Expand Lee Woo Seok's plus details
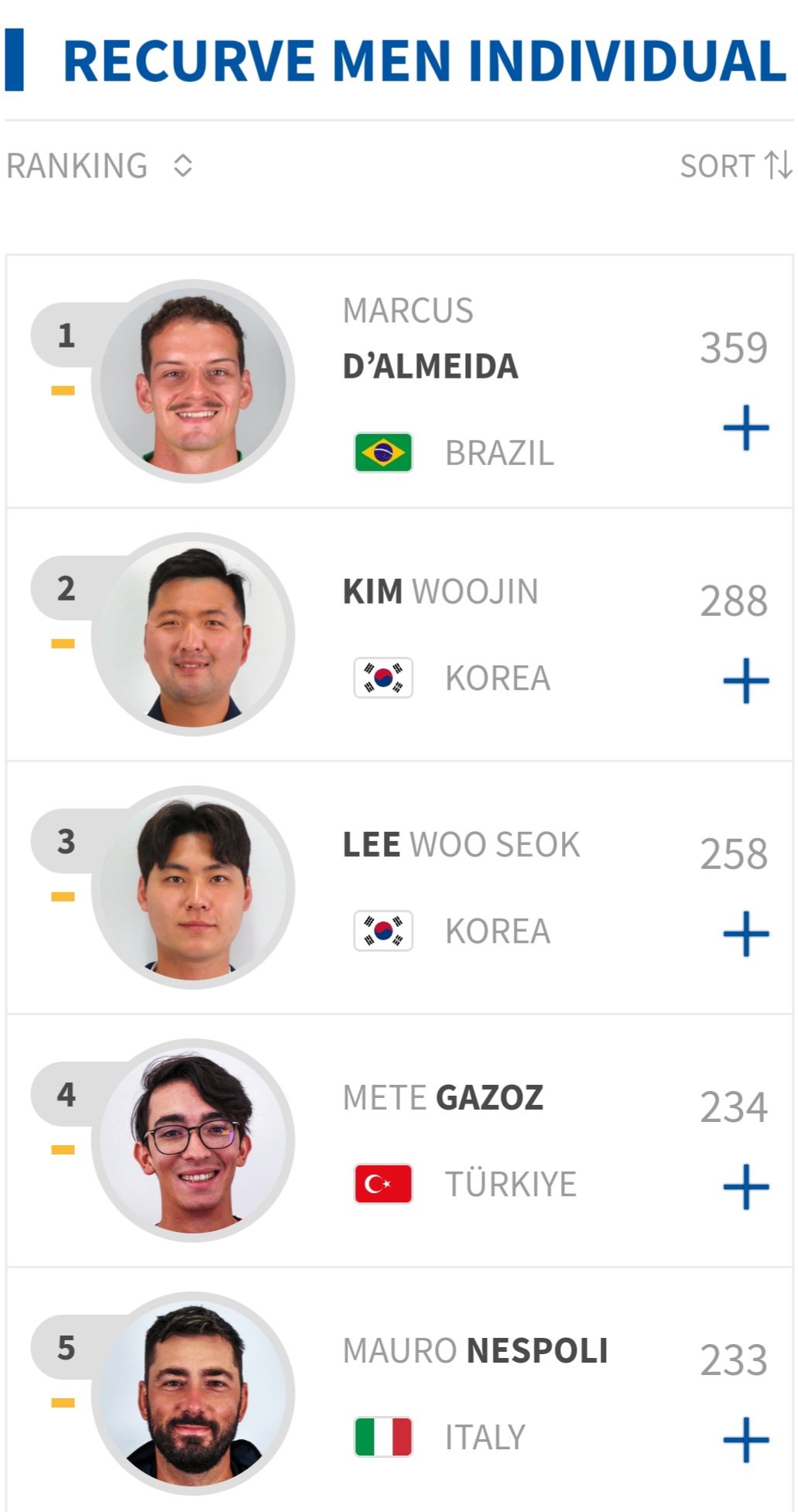 coord(745,934)
